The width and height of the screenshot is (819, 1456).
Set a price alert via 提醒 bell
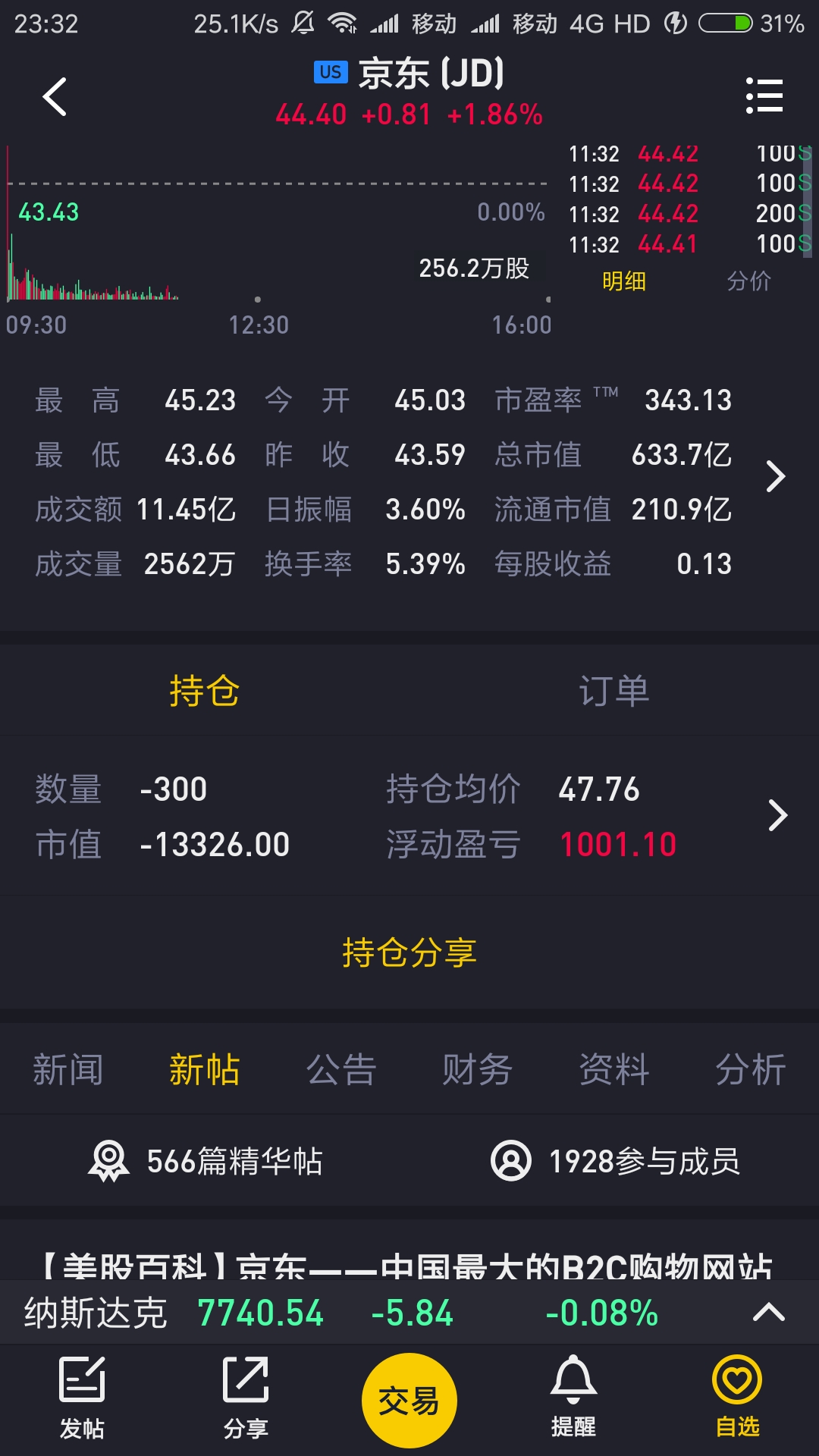[573, 1397]
